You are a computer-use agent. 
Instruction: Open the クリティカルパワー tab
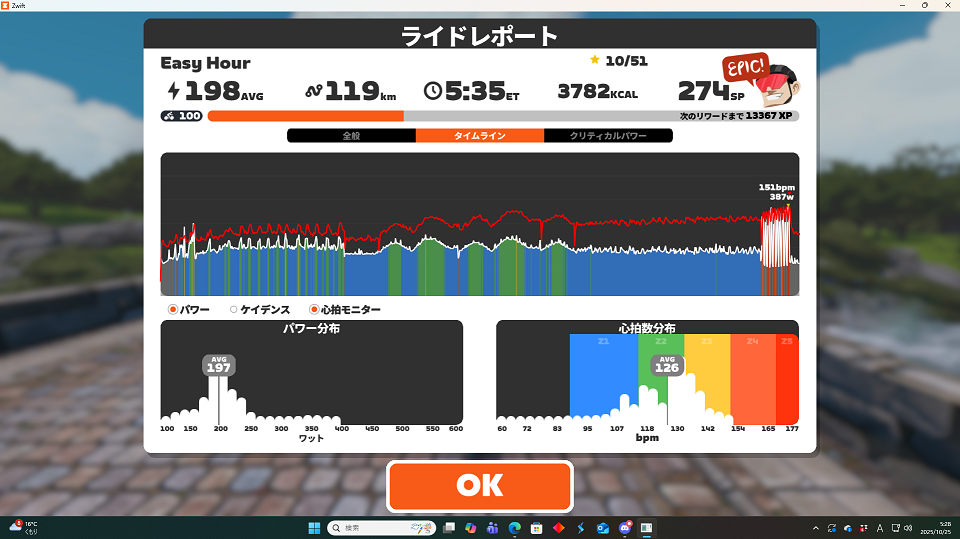tap(608, 136)
